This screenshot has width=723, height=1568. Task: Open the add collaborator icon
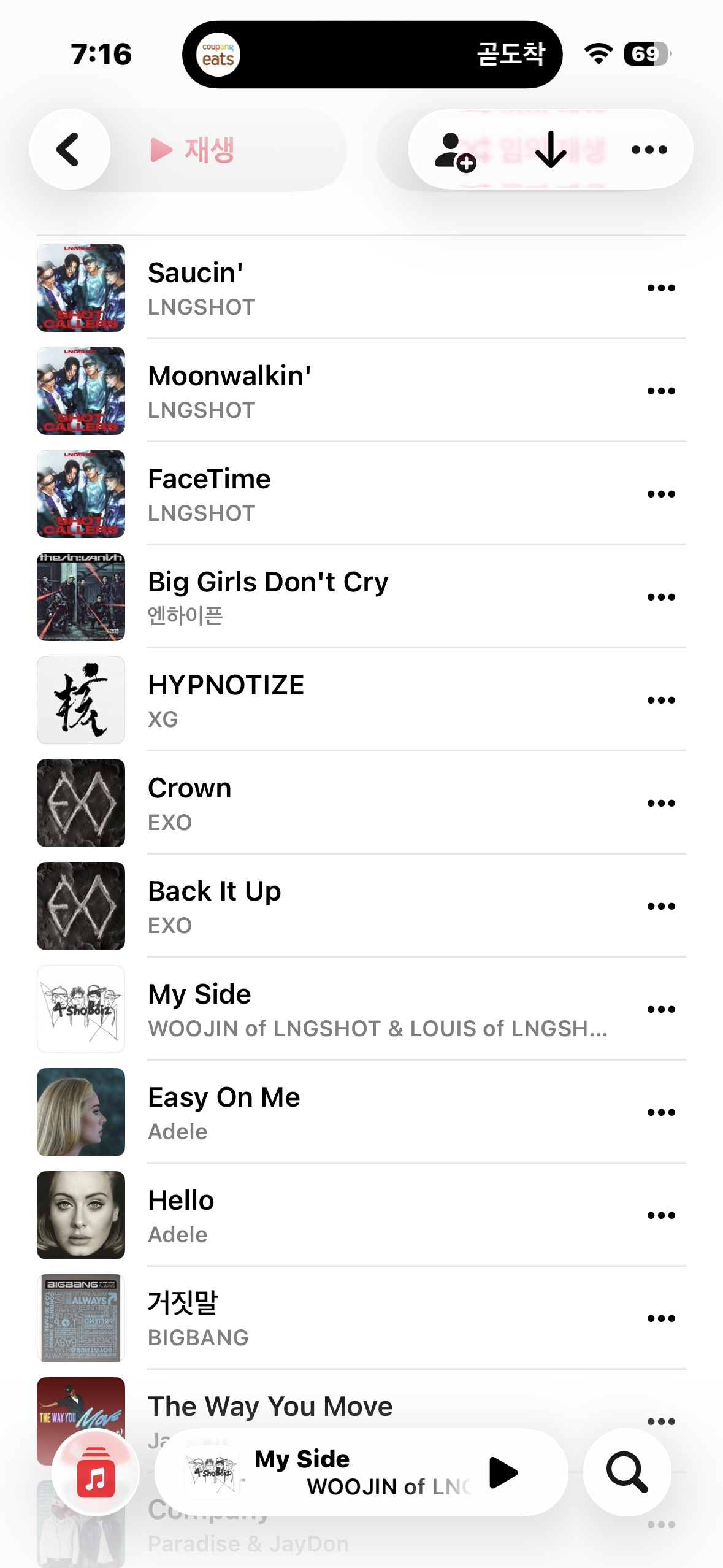tap(454, 151)
